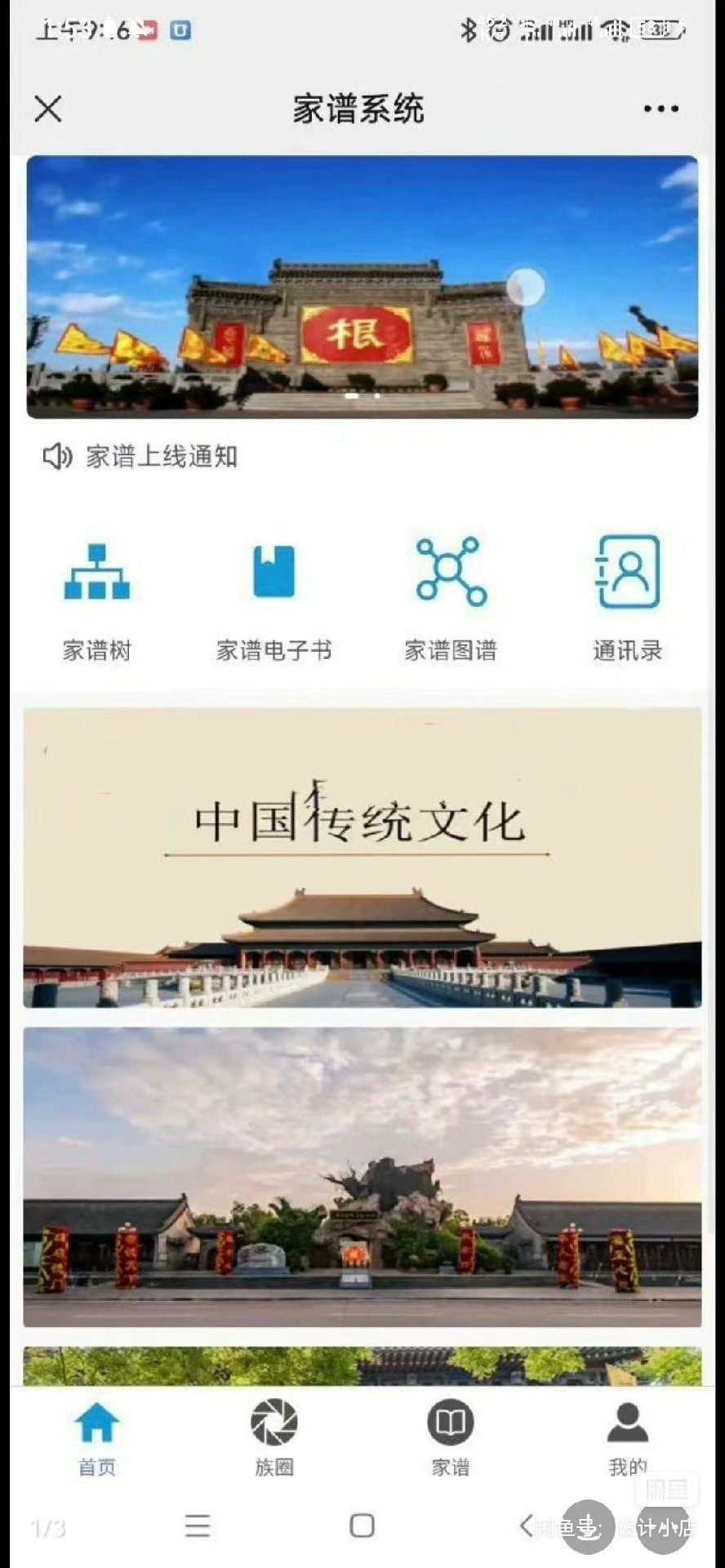Open 家谱树 family tree
Image resolution: width=725 pixels, height=1568 pixels.
97,599
